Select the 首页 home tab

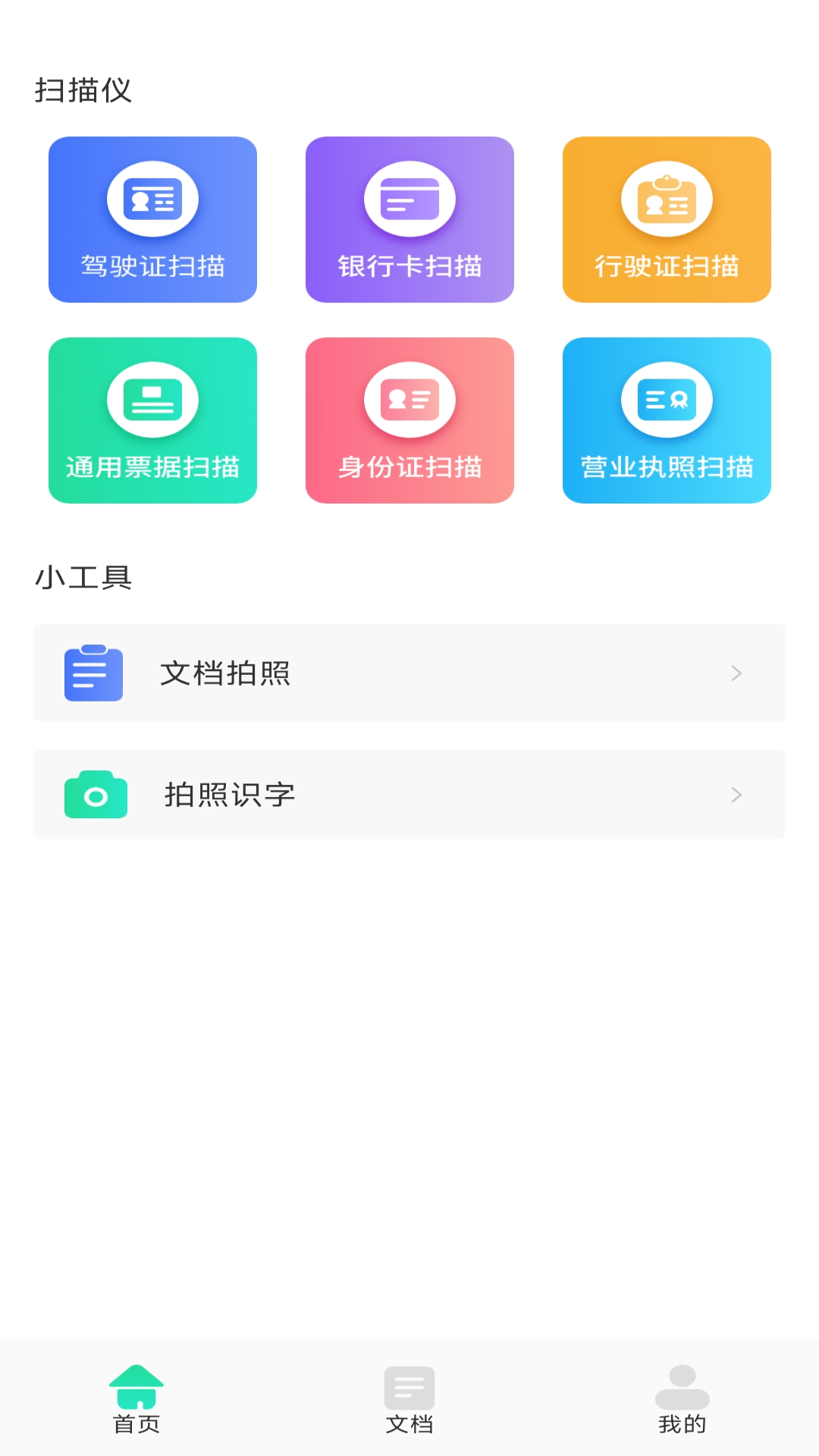pos(136,1399)
